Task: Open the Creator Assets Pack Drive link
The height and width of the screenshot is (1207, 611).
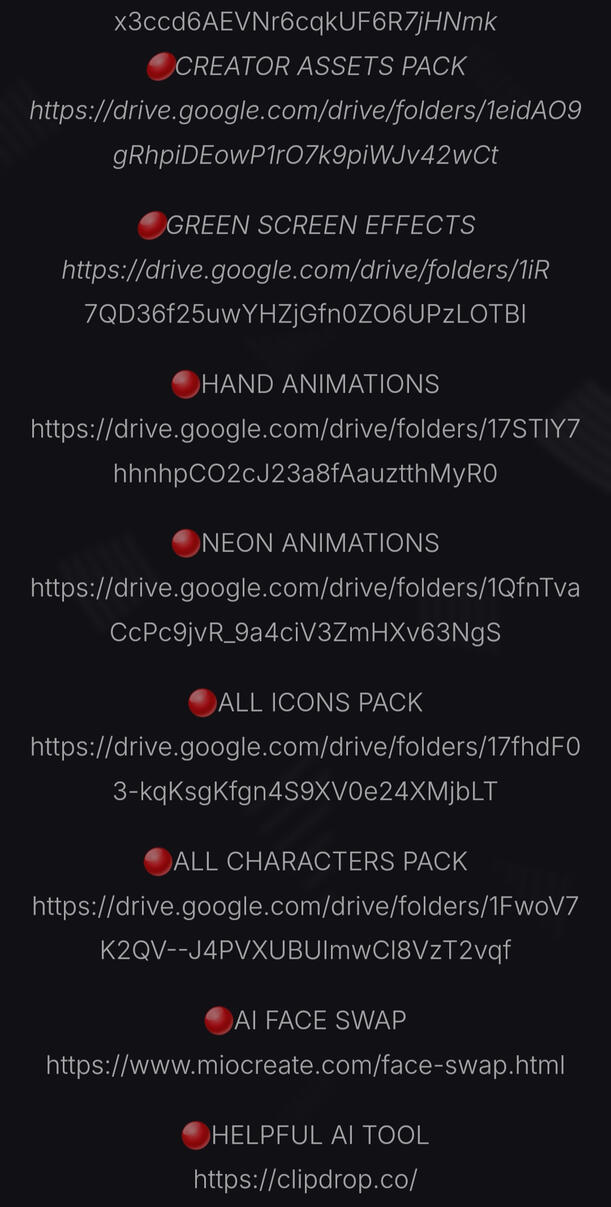Action: 305,111
